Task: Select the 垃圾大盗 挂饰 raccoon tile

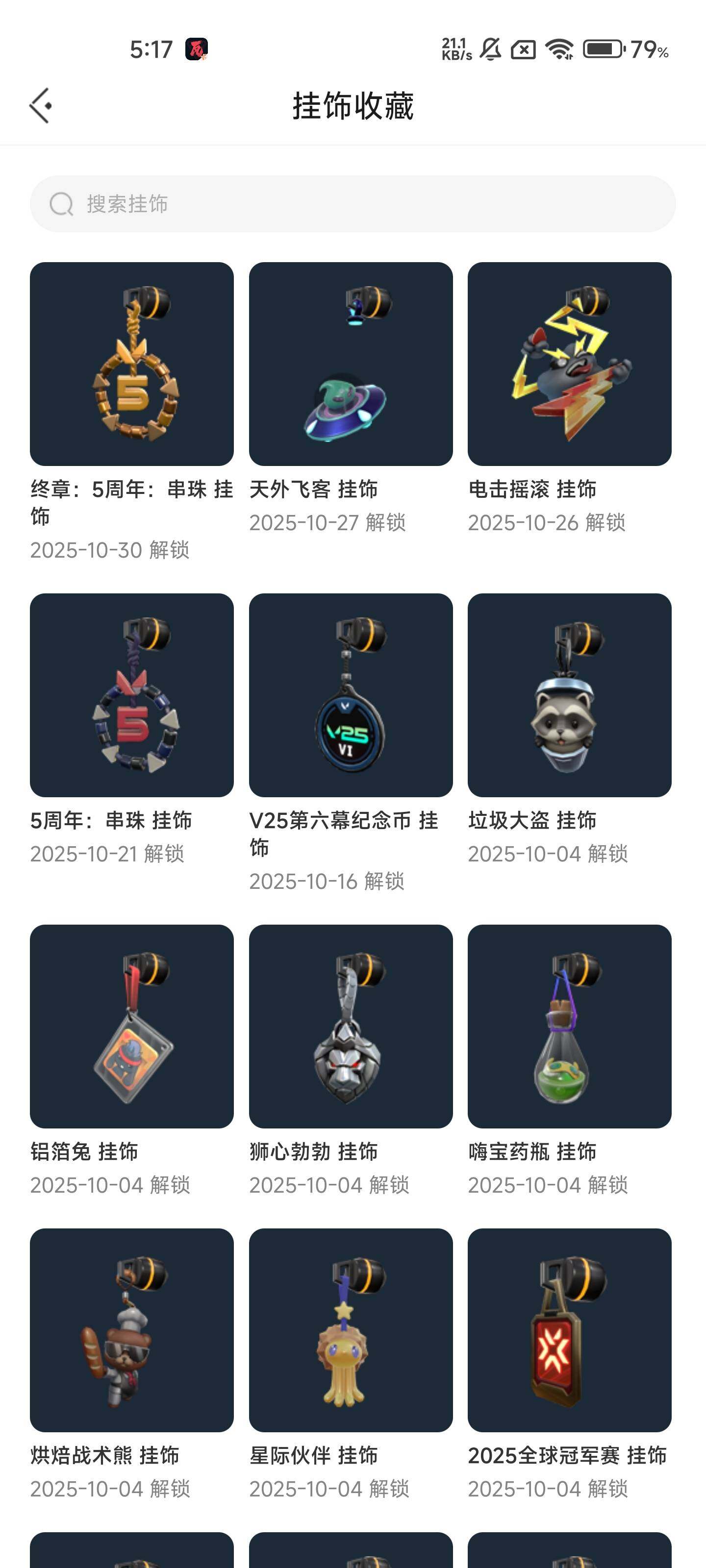Action: (569, 695)
